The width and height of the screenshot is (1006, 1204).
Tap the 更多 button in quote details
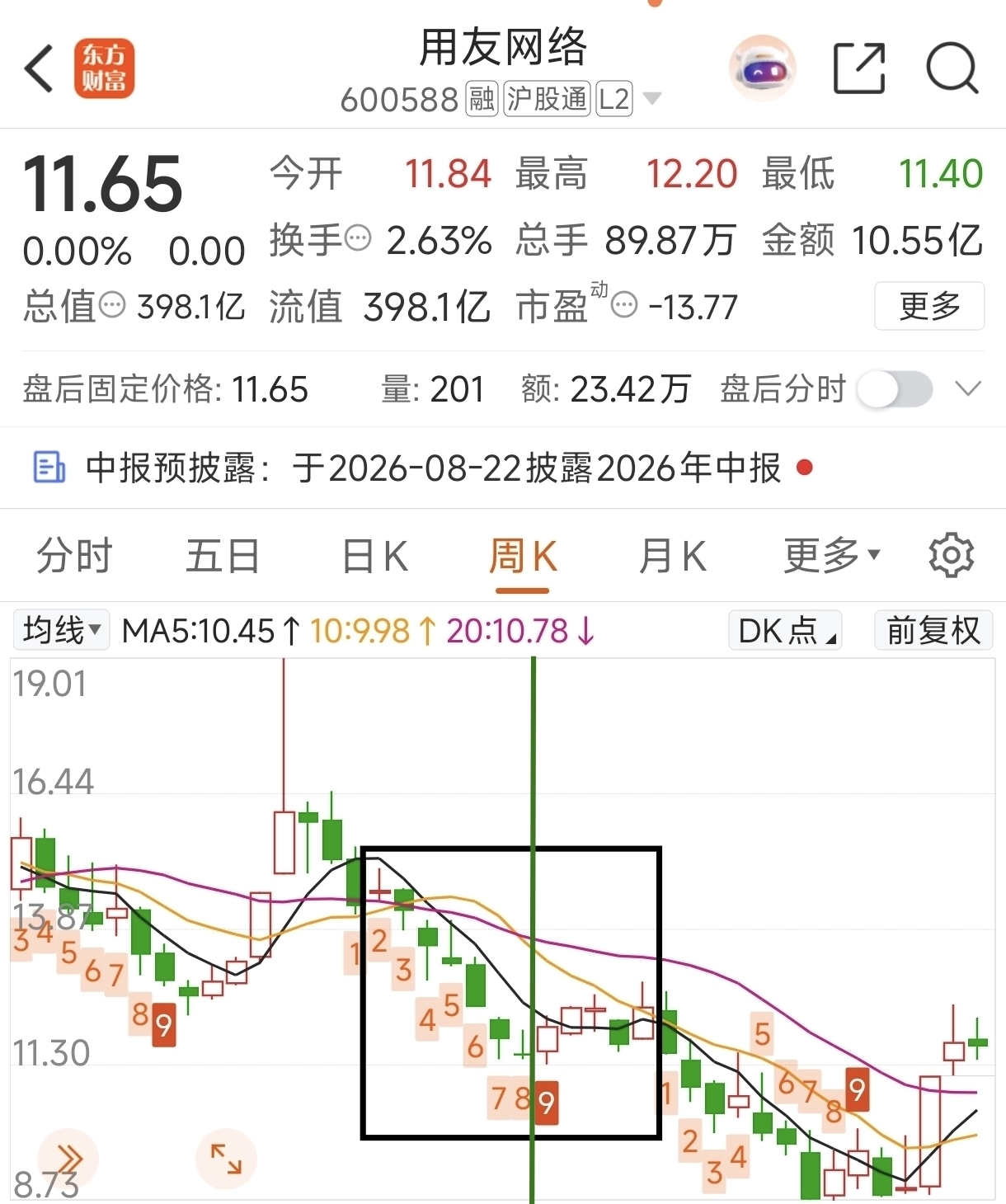tap(929, 306)
